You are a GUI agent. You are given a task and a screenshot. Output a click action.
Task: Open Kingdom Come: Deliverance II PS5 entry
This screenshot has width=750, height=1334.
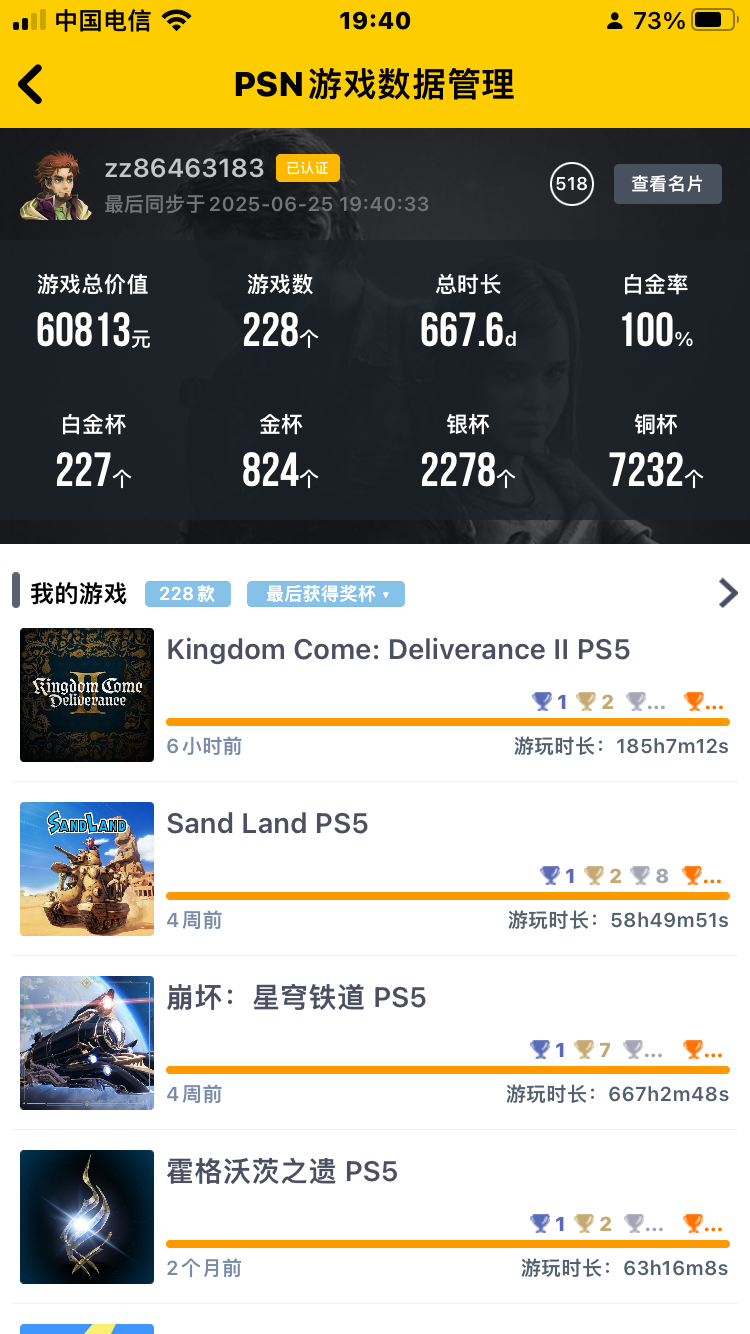(x=397, y=651)
